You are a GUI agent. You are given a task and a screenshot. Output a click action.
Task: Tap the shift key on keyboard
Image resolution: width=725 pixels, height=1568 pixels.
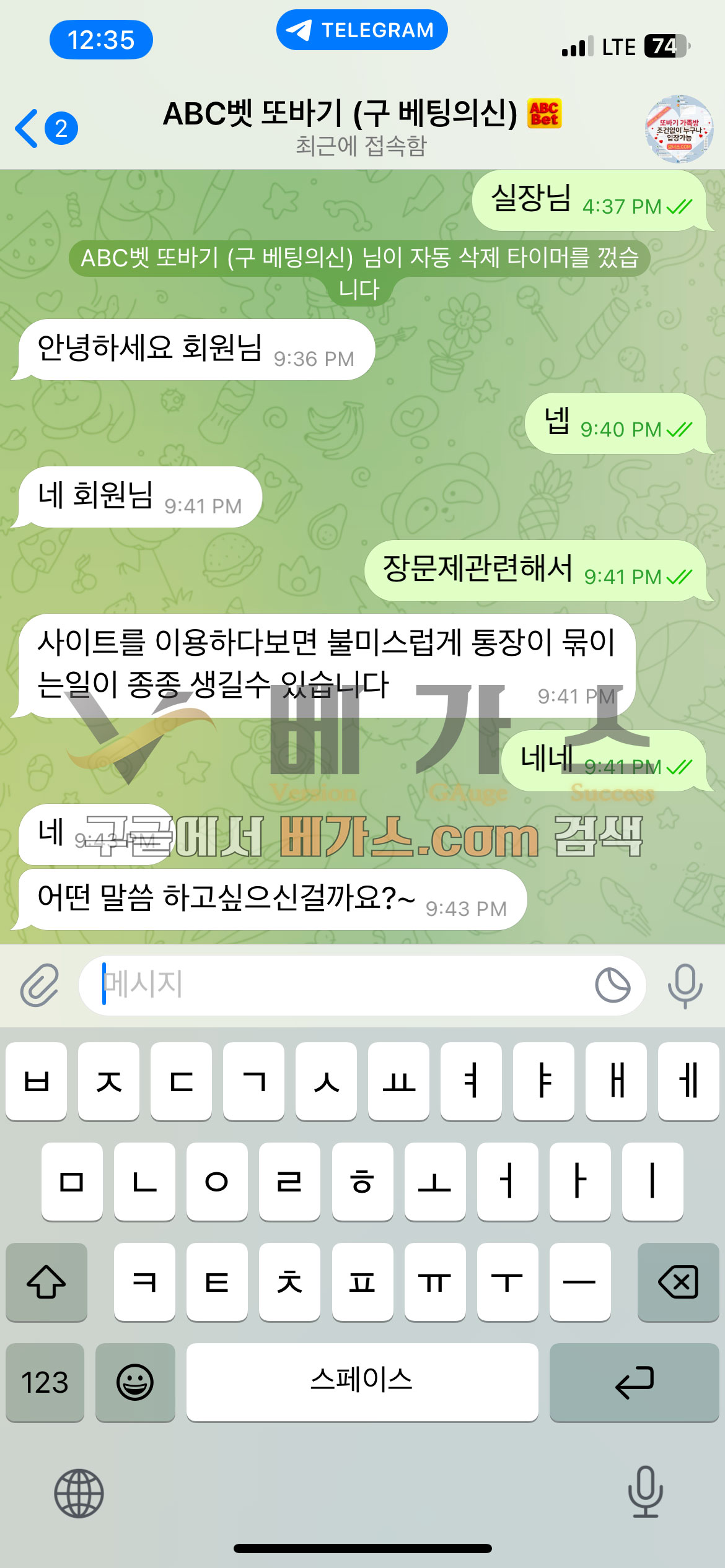click(46, 1282)
